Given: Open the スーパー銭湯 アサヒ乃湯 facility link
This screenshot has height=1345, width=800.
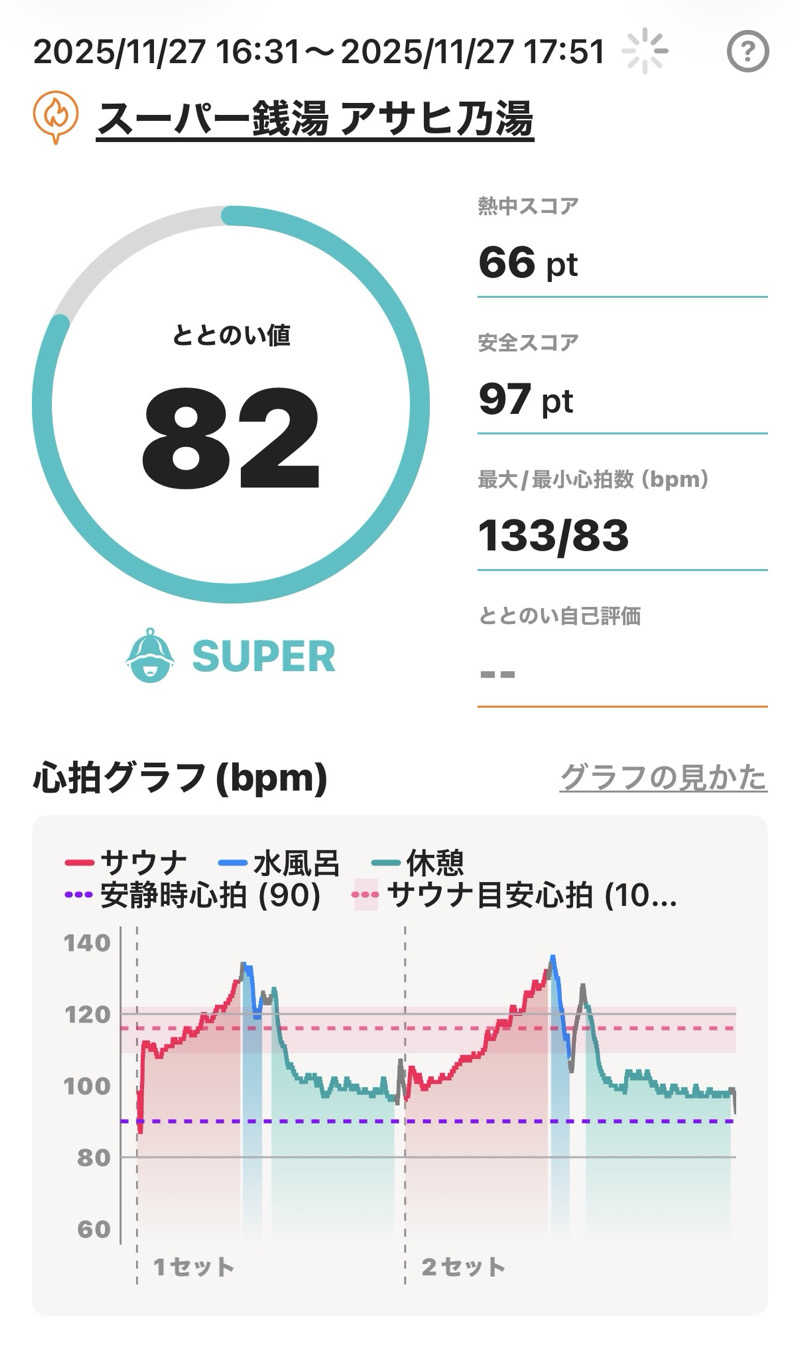Looking at the screenshot, I should [x=314, y=119].
